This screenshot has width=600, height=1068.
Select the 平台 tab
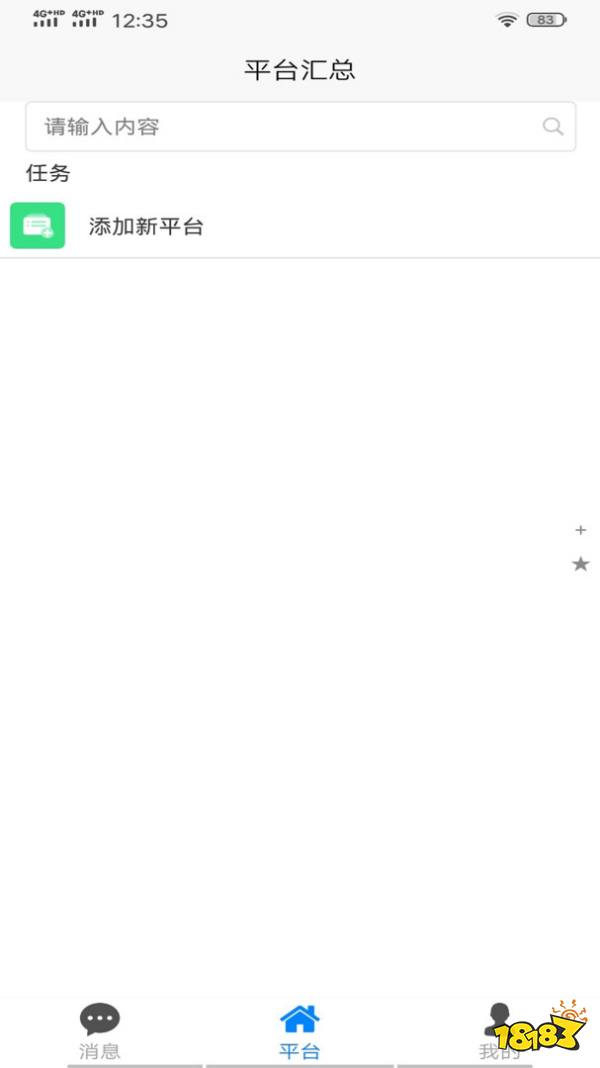coord(300,1031)
